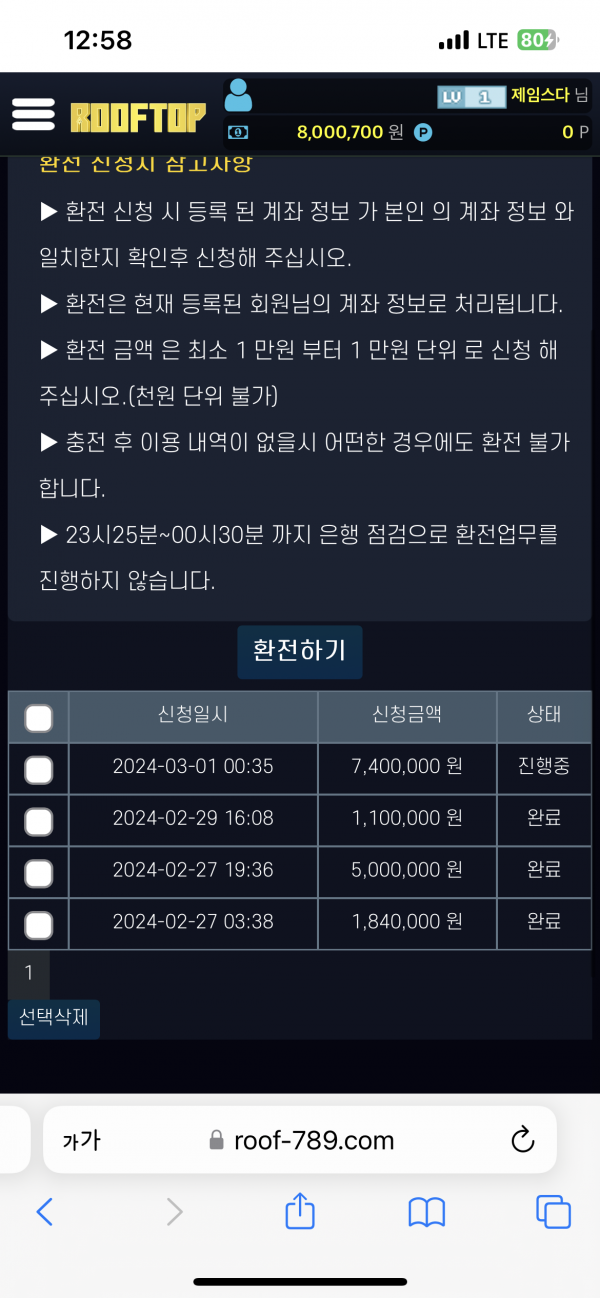
Task: Open Safari bookmarks
Action: click(x=427, y=1212)
